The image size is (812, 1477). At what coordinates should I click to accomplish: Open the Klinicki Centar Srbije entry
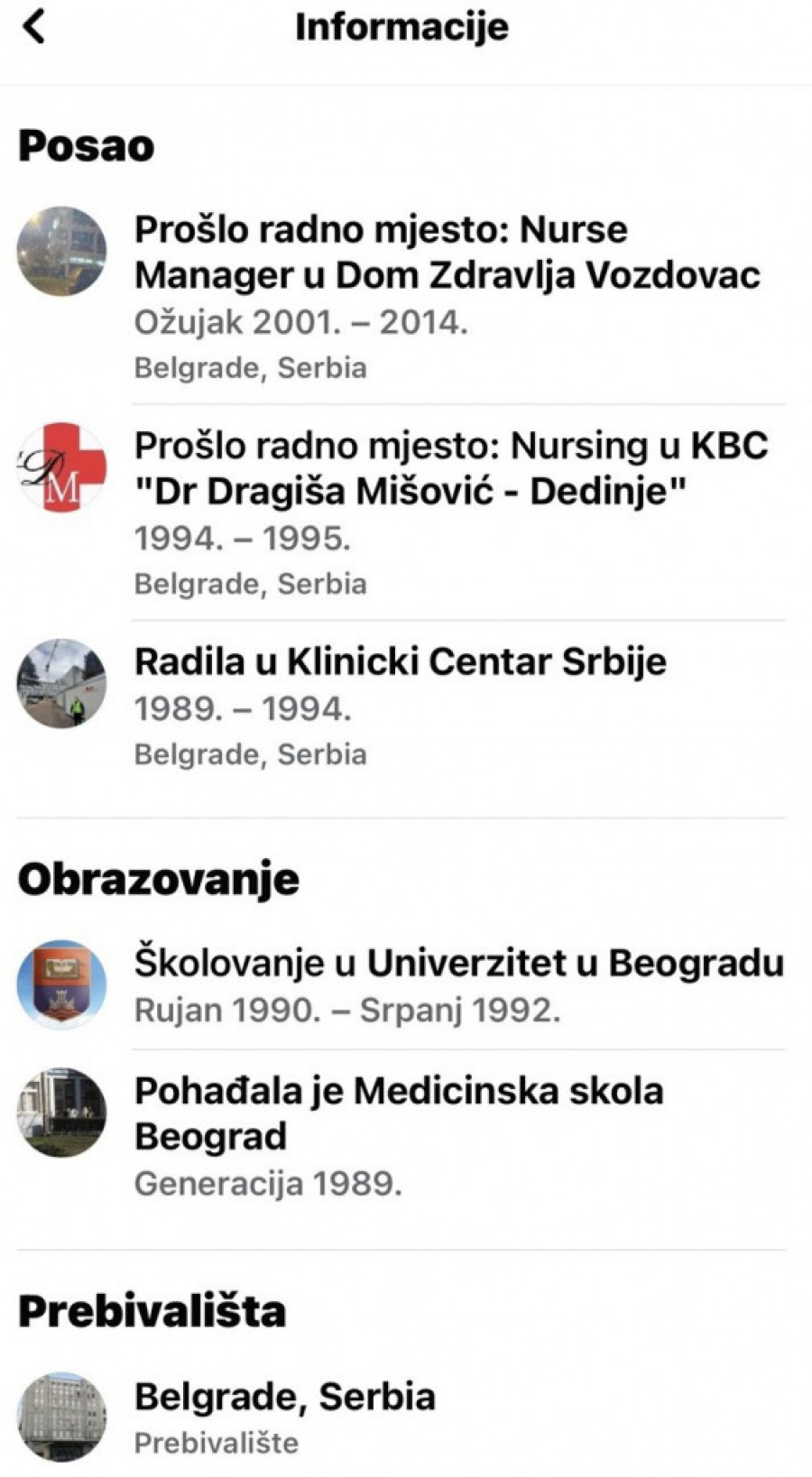(x=400, y=662)
